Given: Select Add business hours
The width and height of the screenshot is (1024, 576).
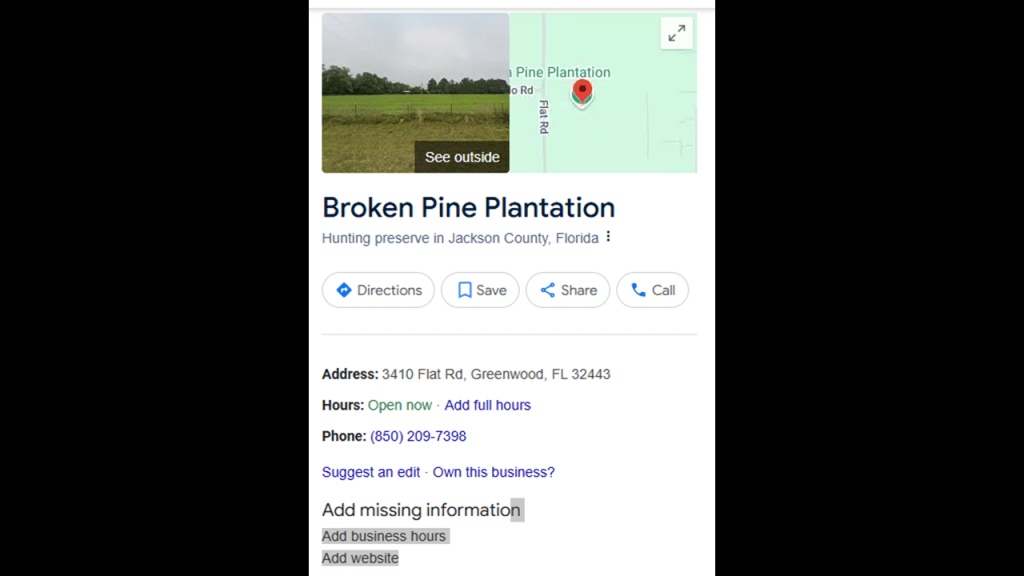Looking at the screenshot, I should (x=384, y=536).
